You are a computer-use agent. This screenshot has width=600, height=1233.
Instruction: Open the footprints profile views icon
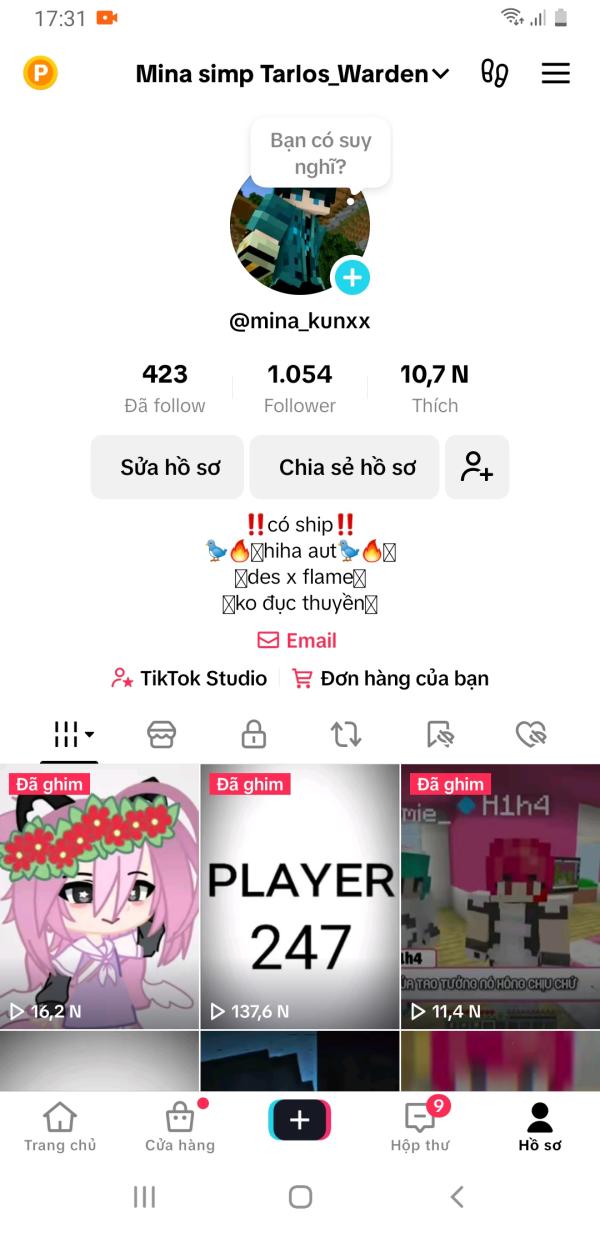pos(495,73)
